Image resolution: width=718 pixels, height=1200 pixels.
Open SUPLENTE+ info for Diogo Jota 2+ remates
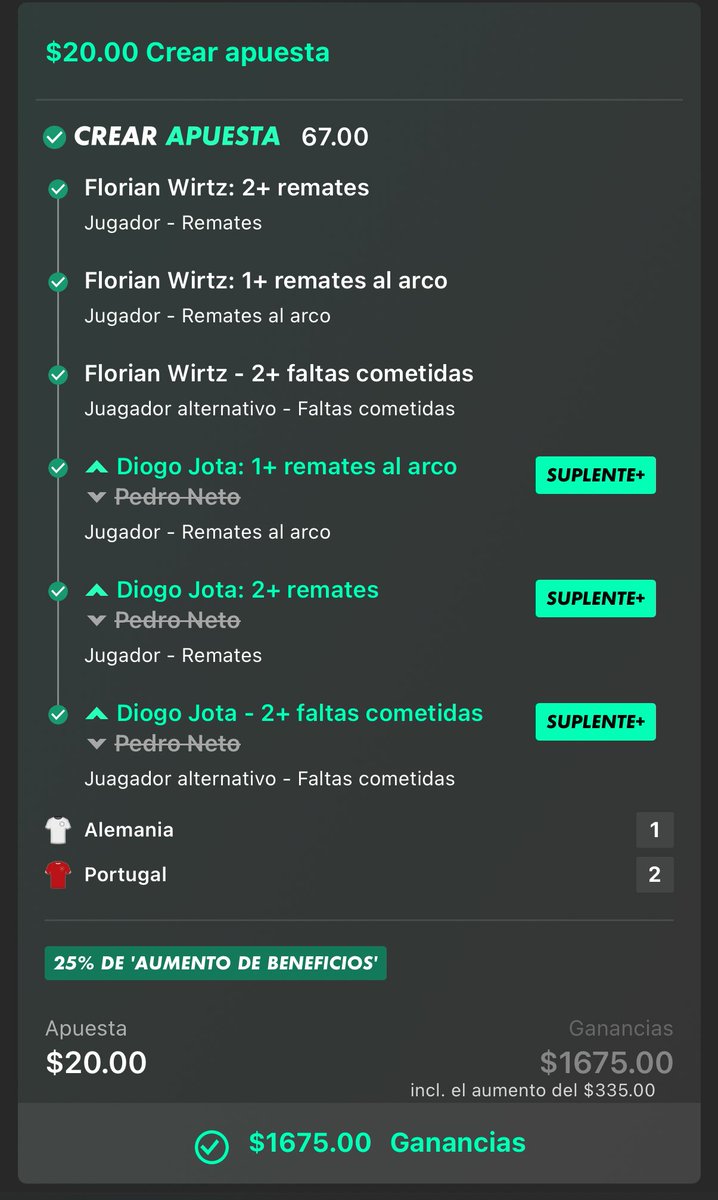tap(596, 598)
